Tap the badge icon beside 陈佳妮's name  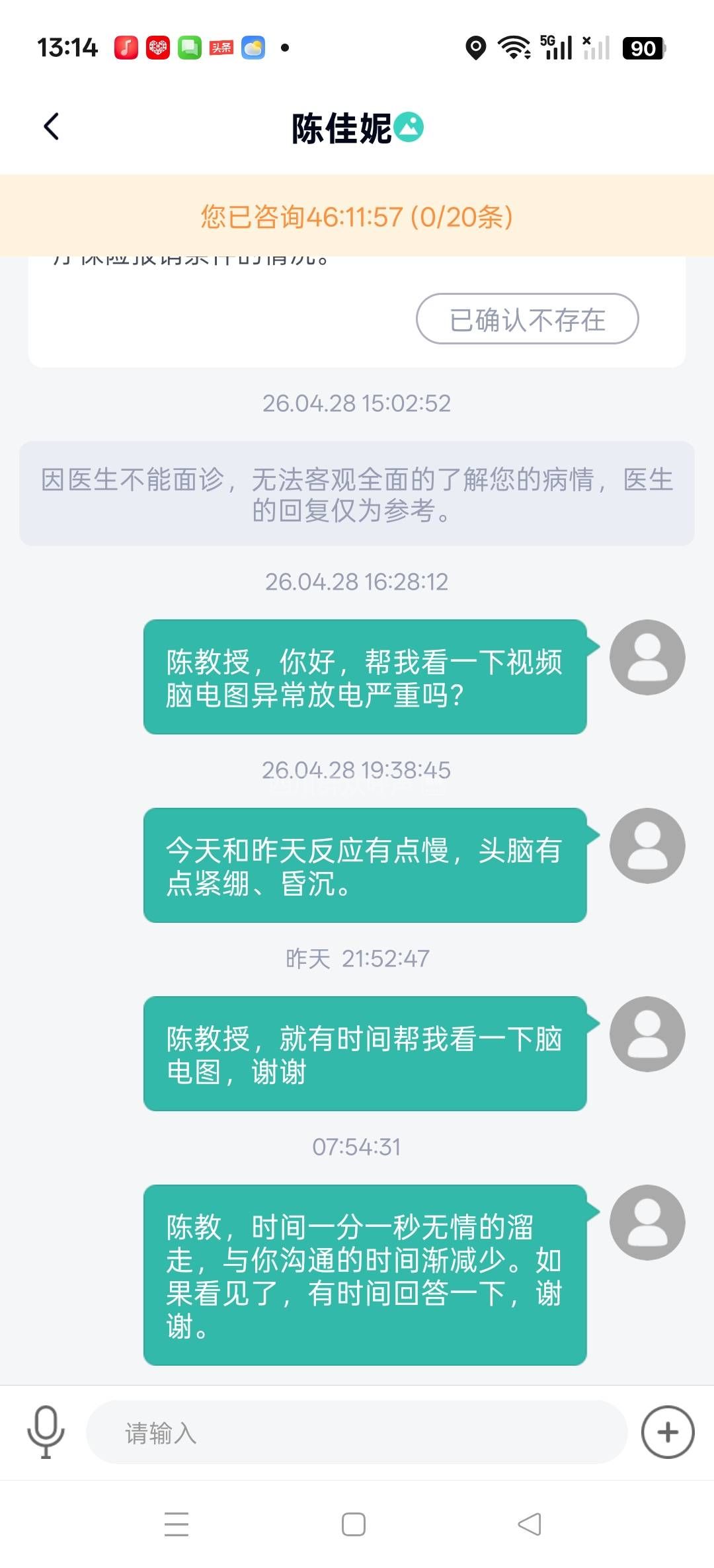(409, 128)
